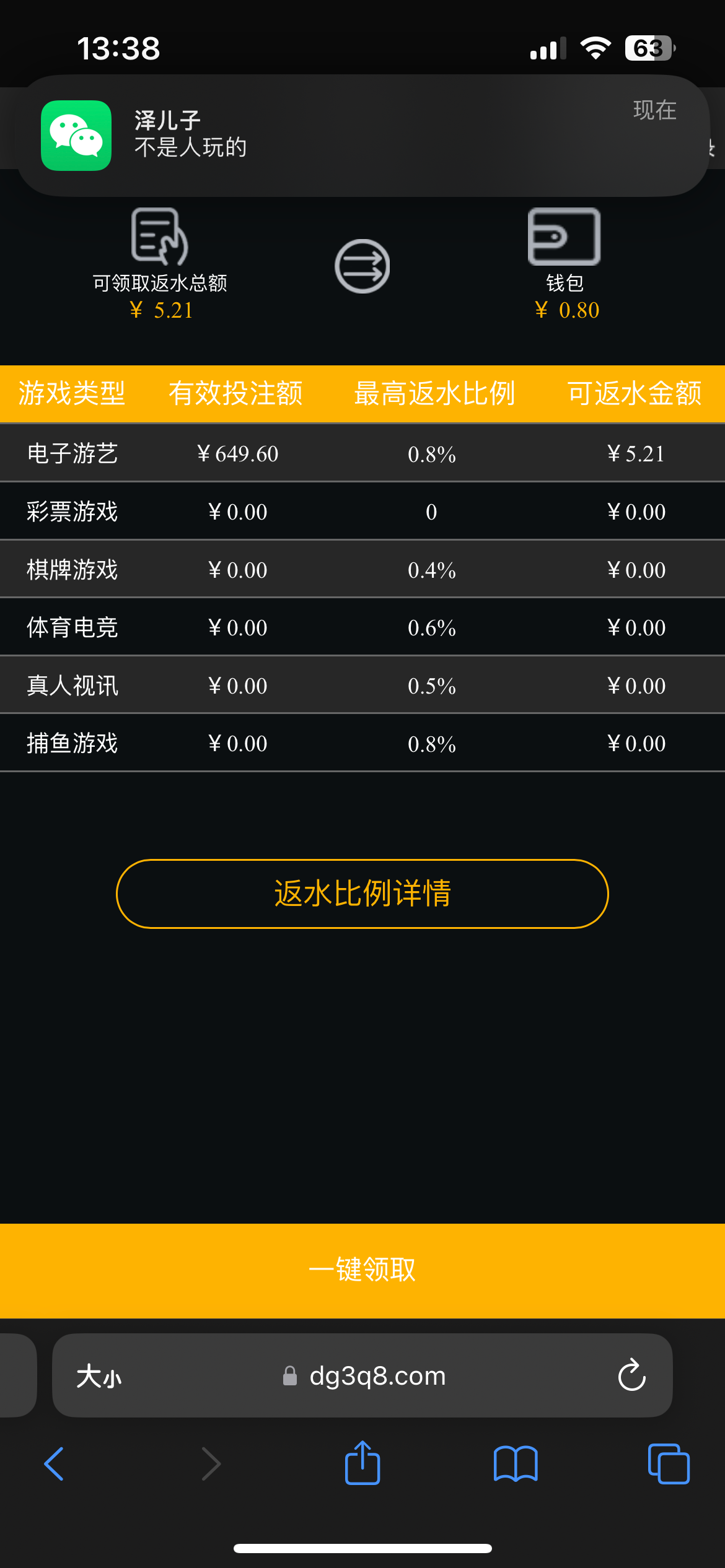Open the WeChat notification from 泽儿子
This screenshot has width=725, height=1568.
(362, 135)
